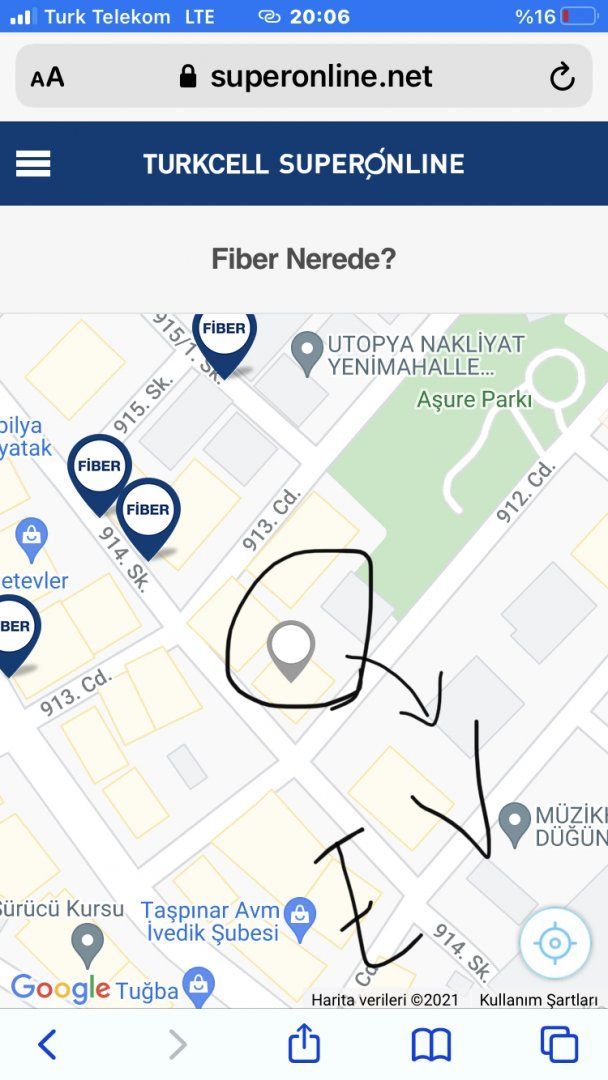Center map on my location
Screen dimensions: 608x1080
(x=555, y=943)
